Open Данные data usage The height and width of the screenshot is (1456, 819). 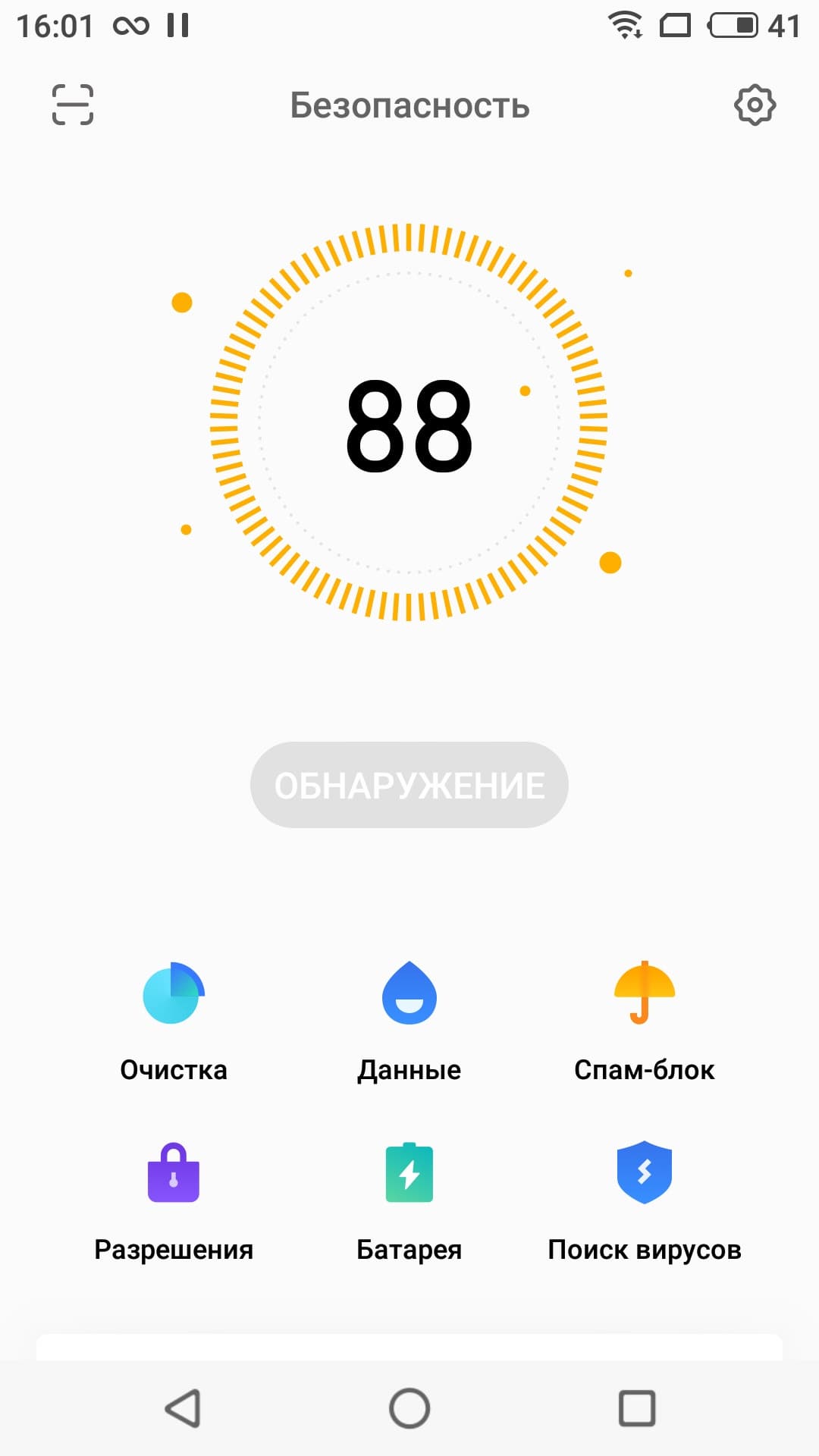click(x=409, y=1020)
